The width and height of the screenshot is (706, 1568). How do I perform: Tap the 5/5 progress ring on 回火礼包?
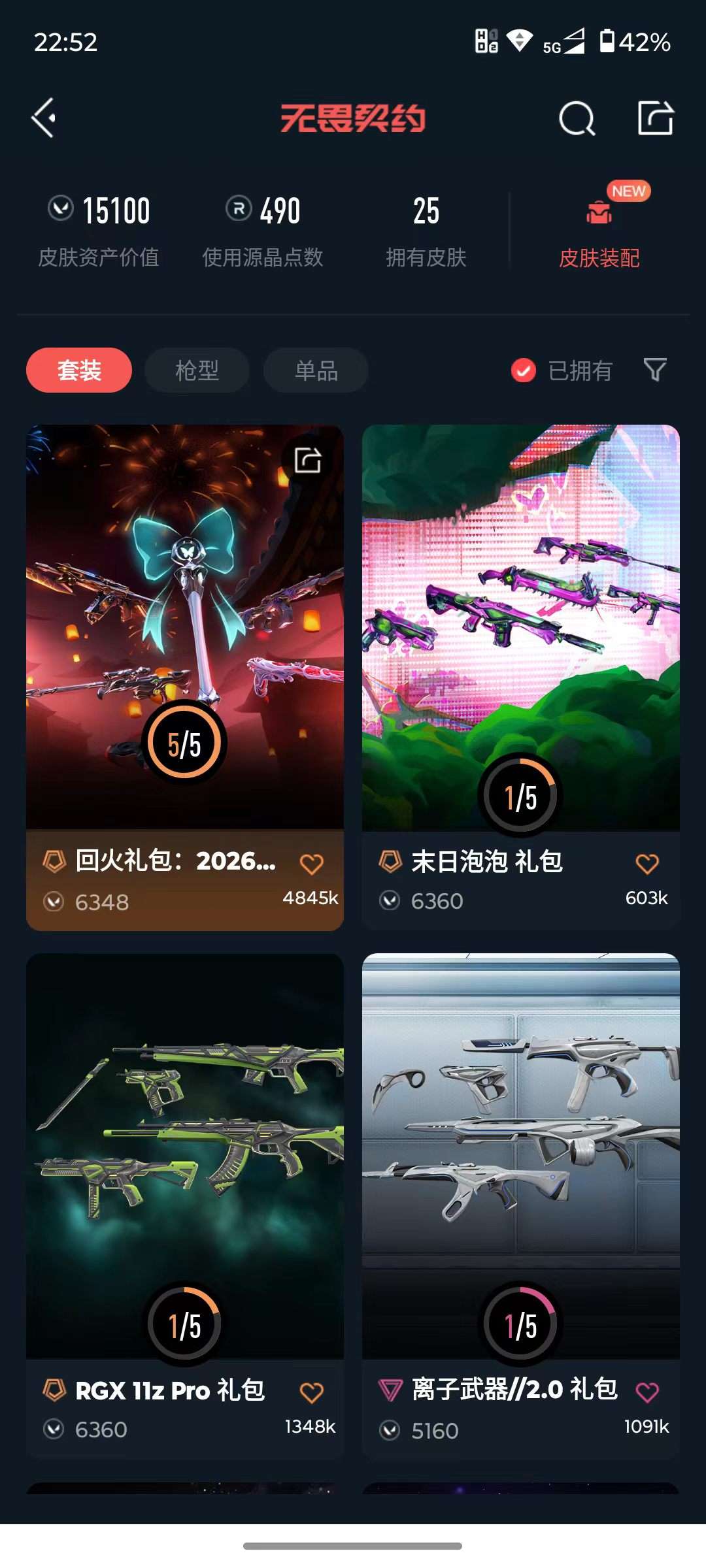click(184, 741)
